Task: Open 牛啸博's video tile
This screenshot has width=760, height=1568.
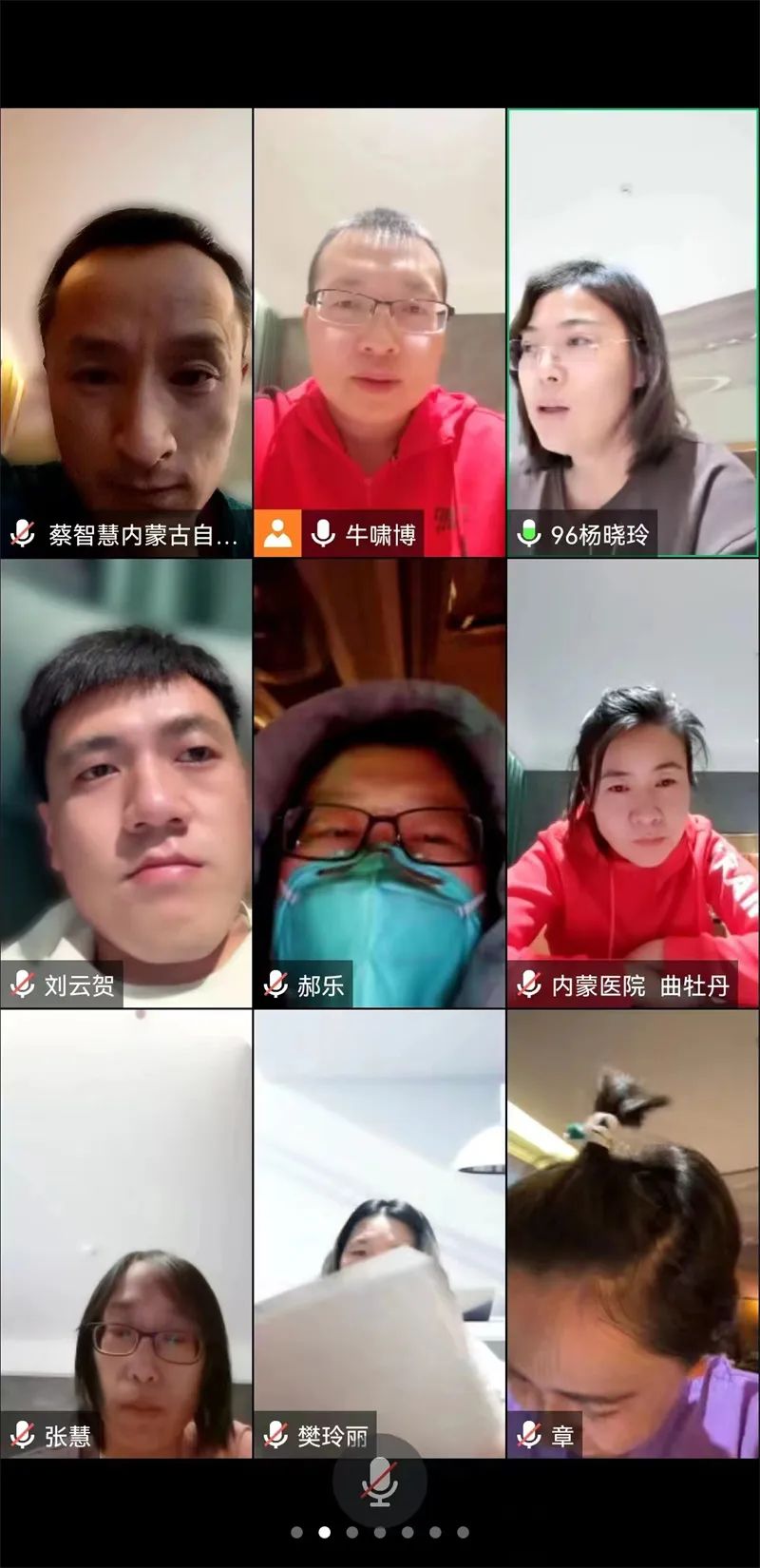Action: [x=379, y=333]
